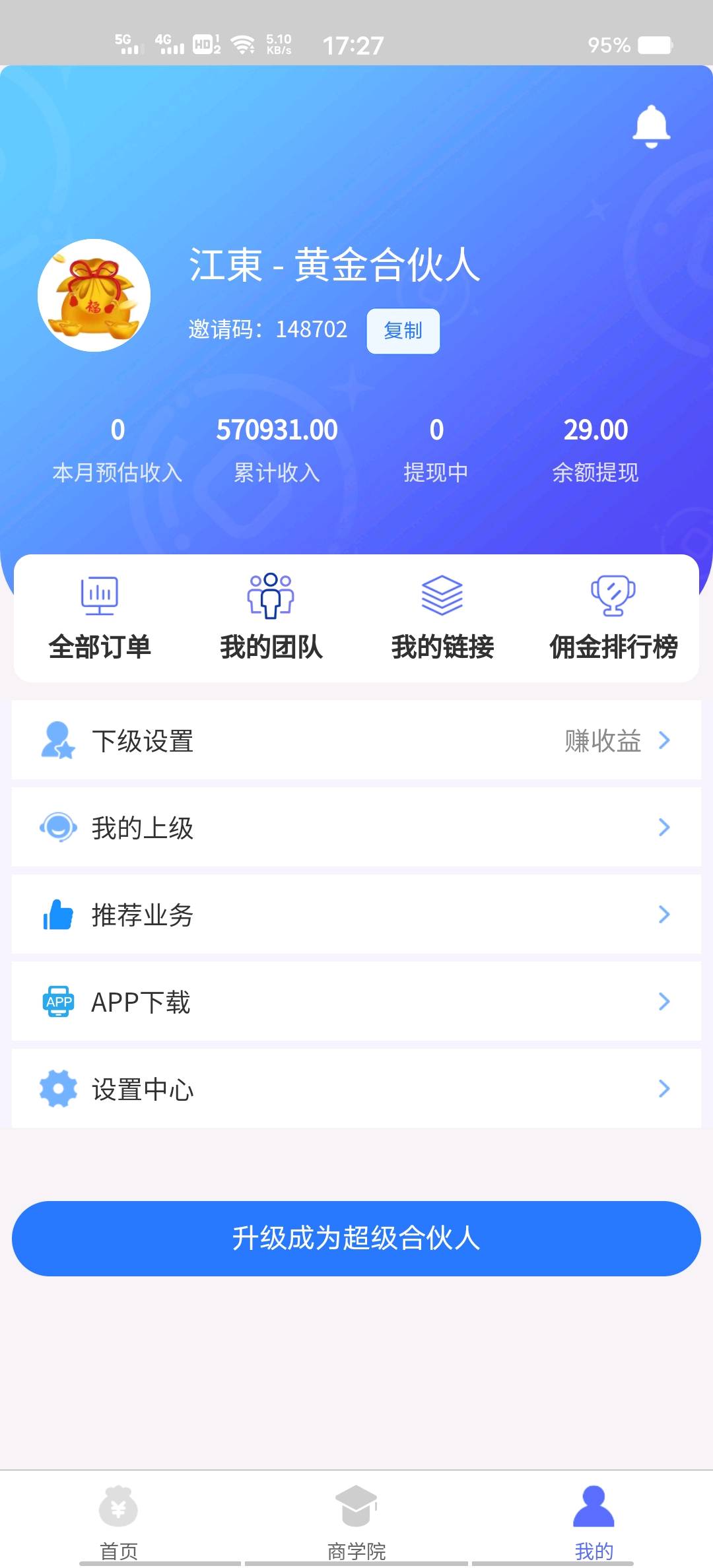Switch to the 首页 home tab
Image resolution: width=713 pixels, height=1568 pixels.
click(x=119, y=1522)
